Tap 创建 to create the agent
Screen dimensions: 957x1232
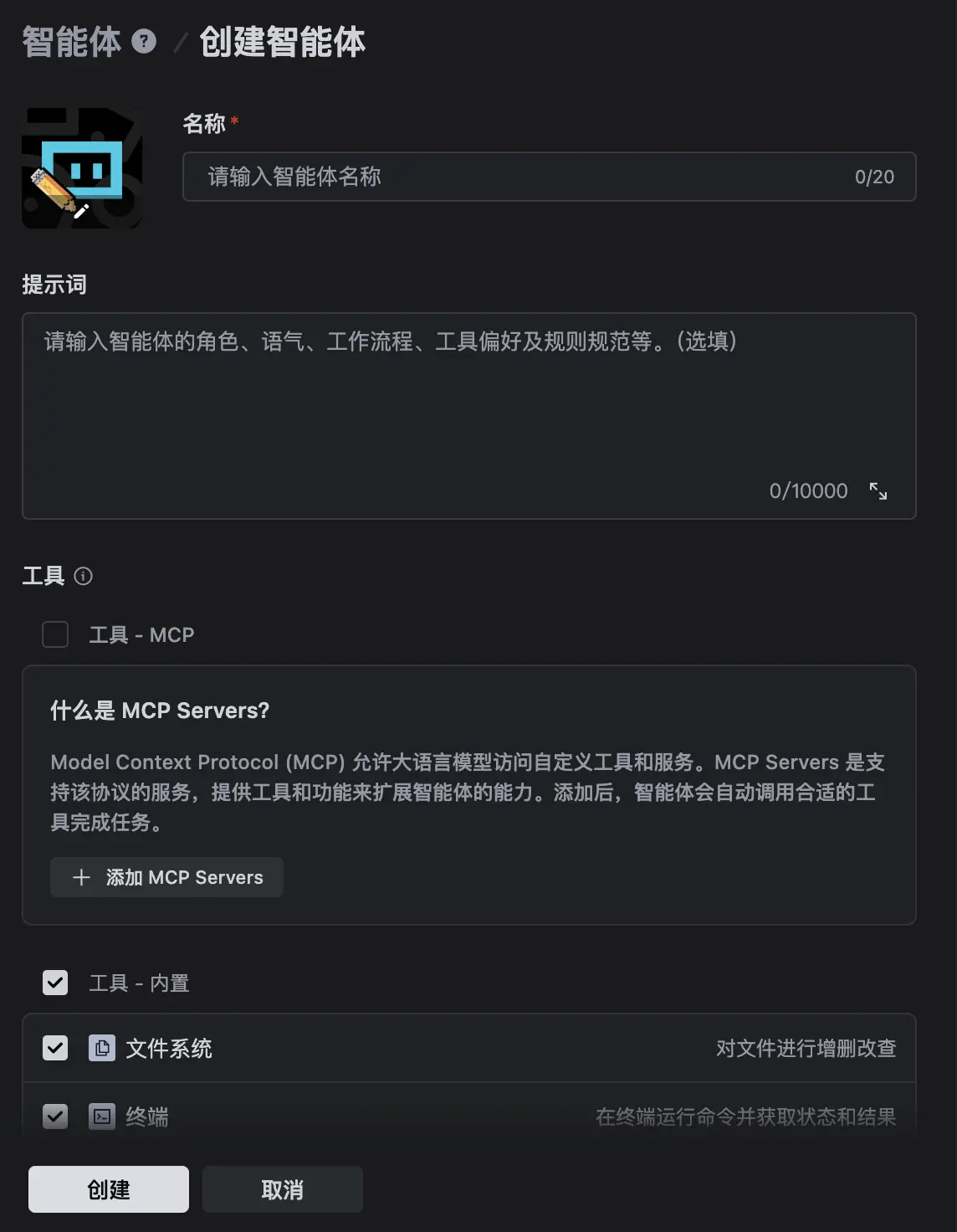[x=109, y=1189]
